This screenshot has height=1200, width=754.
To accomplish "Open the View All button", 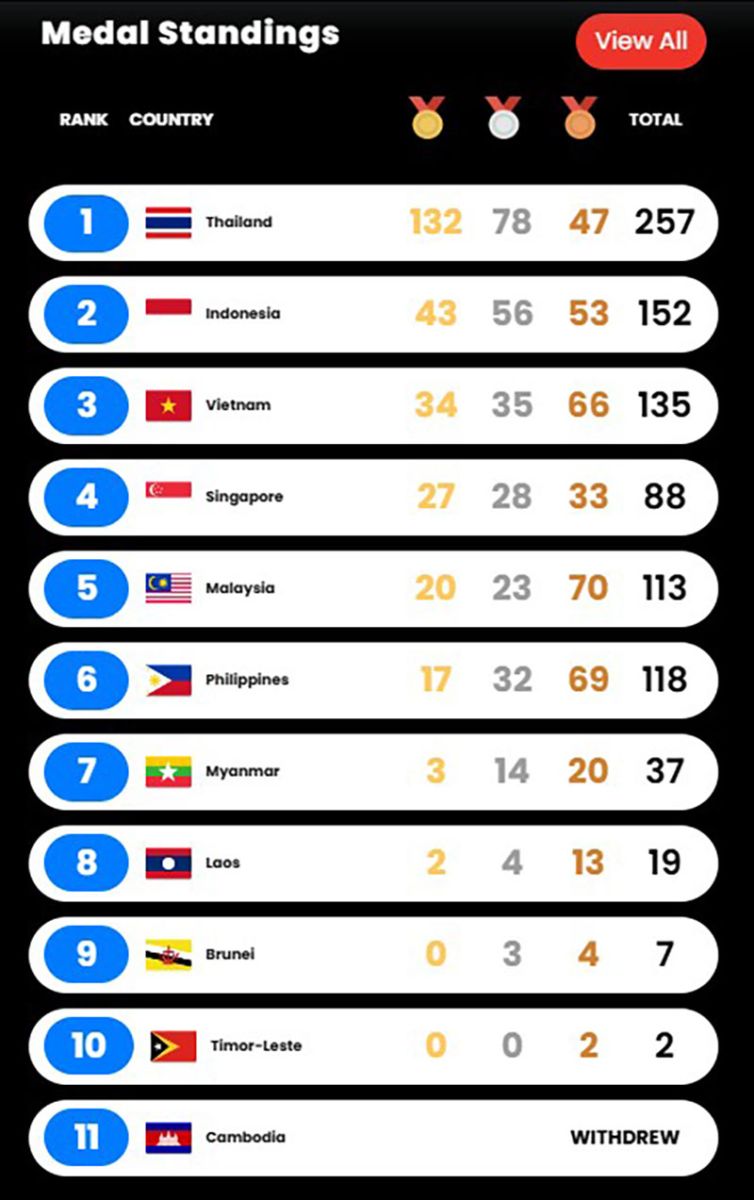I will coord(641,41).
